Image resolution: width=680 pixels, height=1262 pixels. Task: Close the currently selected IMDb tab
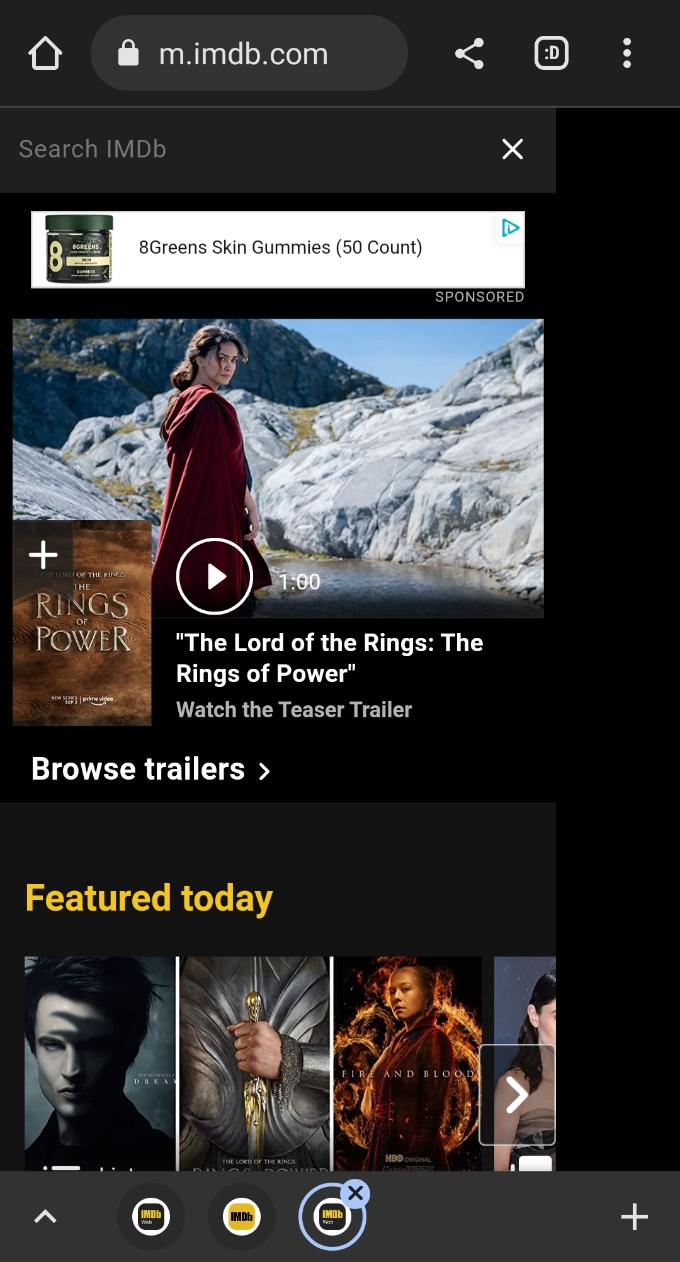355,1193
